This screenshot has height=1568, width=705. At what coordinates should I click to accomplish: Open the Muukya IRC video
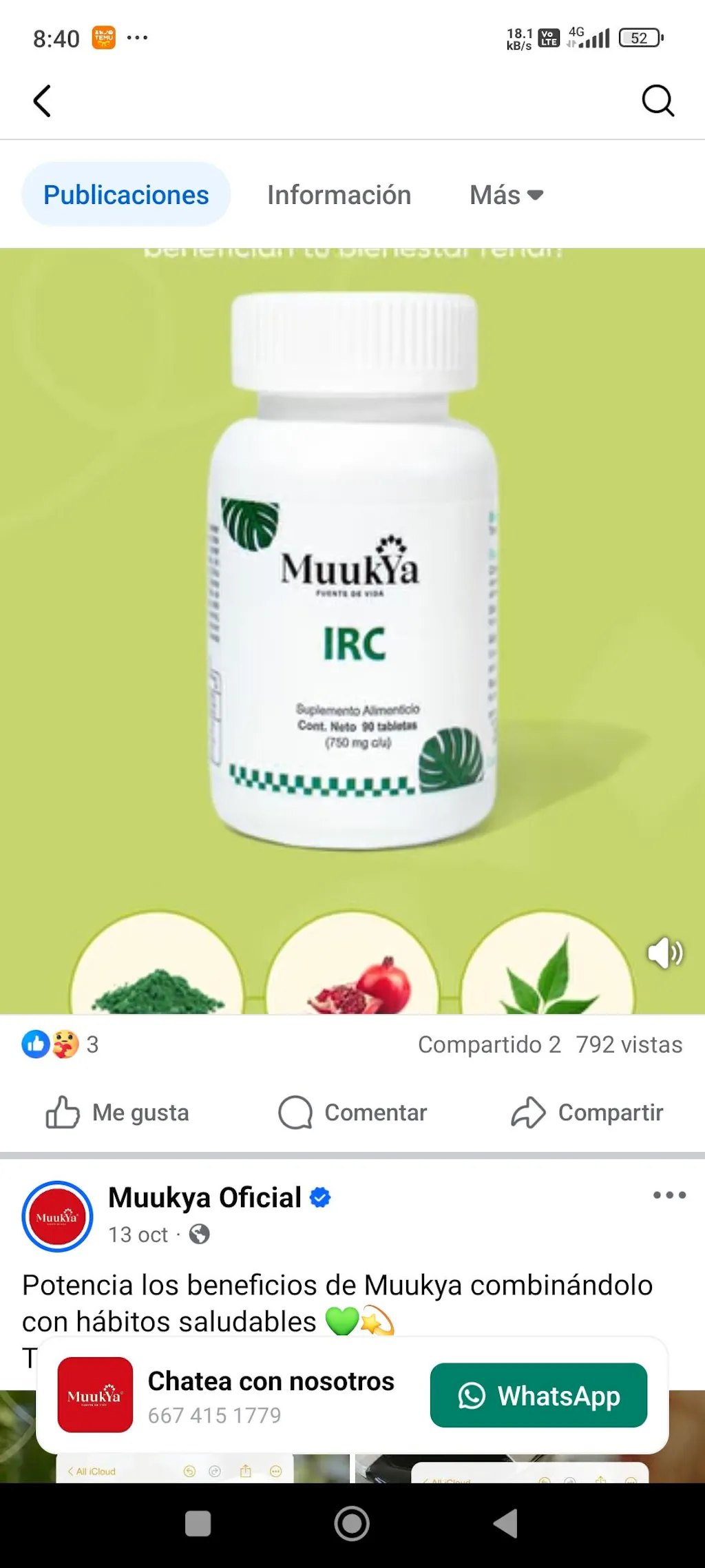click(352, 620)
